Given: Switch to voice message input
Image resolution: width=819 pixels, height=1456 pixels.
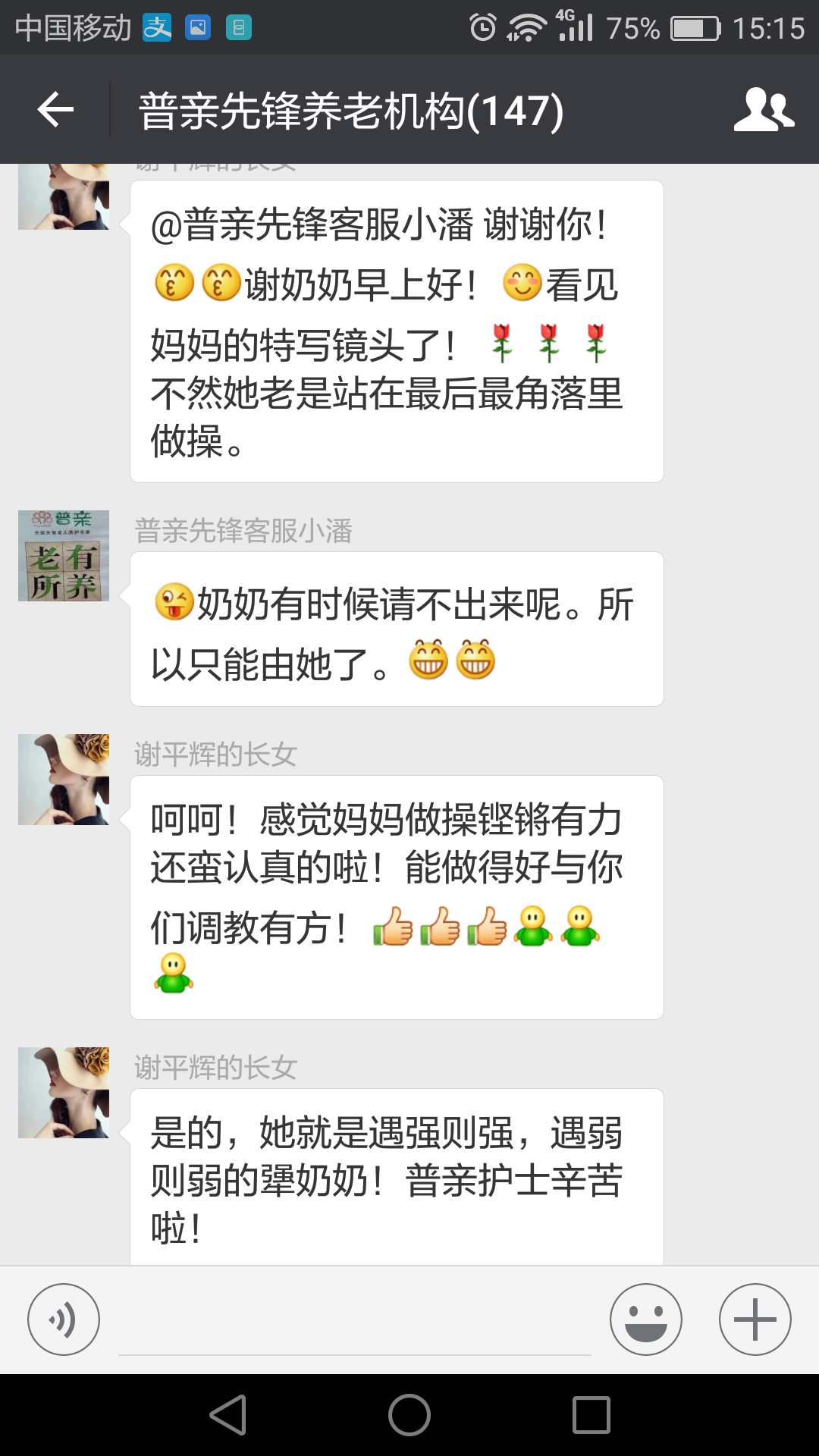Looking at the screenshot, I should pos(64,1319).
